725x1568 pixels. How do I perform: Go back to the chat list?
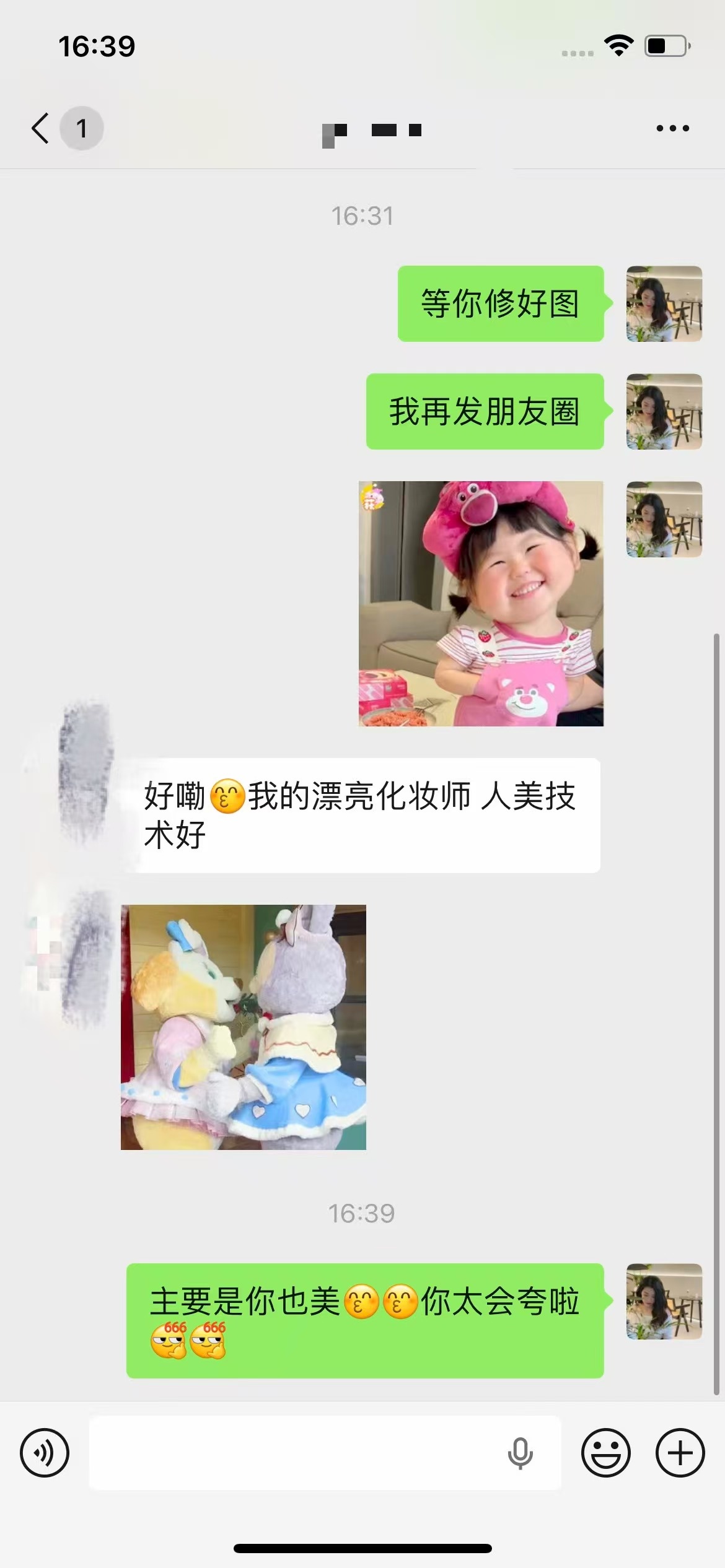[x=41, y=128]
